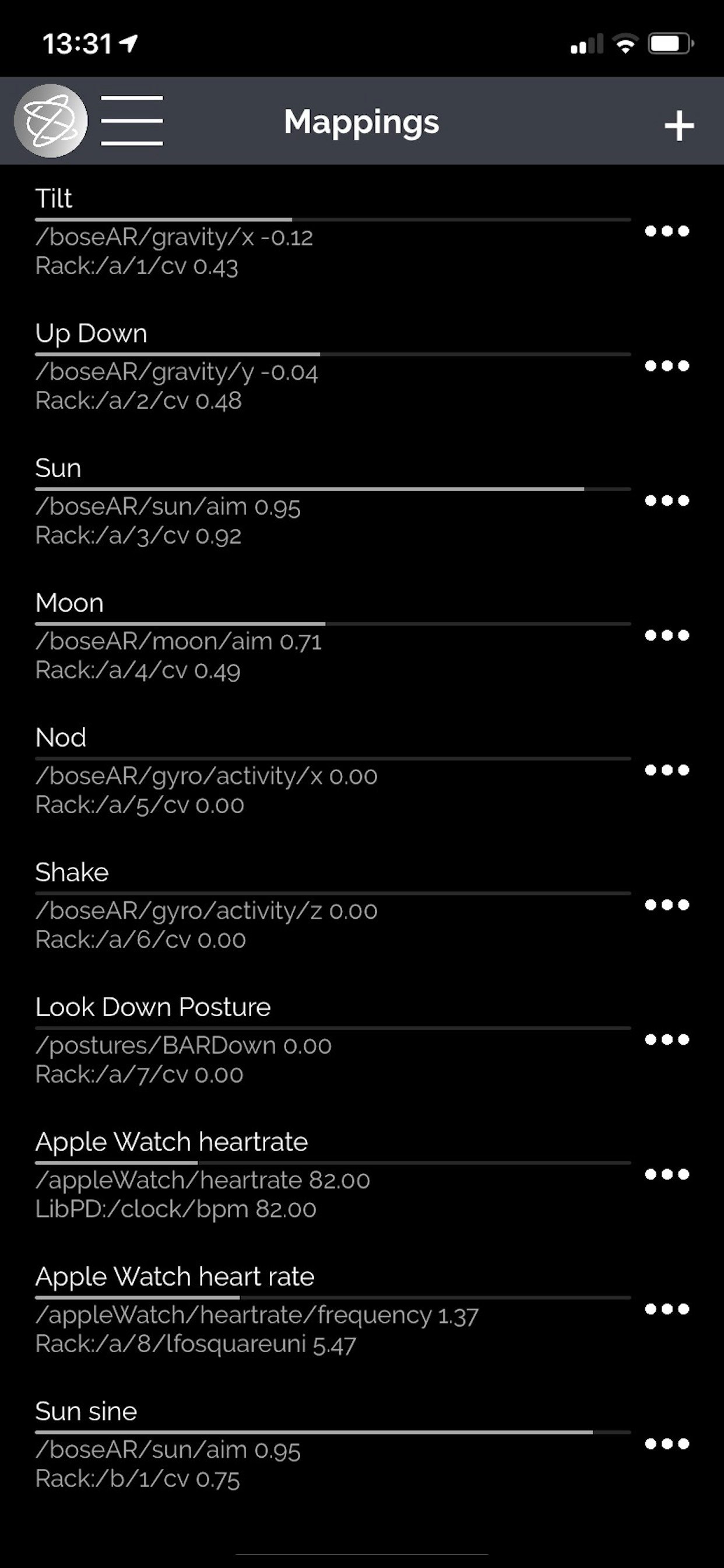The width and height of the screenshot is (724, 1568).
Task: Open the Sun sine options menu
Action: coord(667,1443)
